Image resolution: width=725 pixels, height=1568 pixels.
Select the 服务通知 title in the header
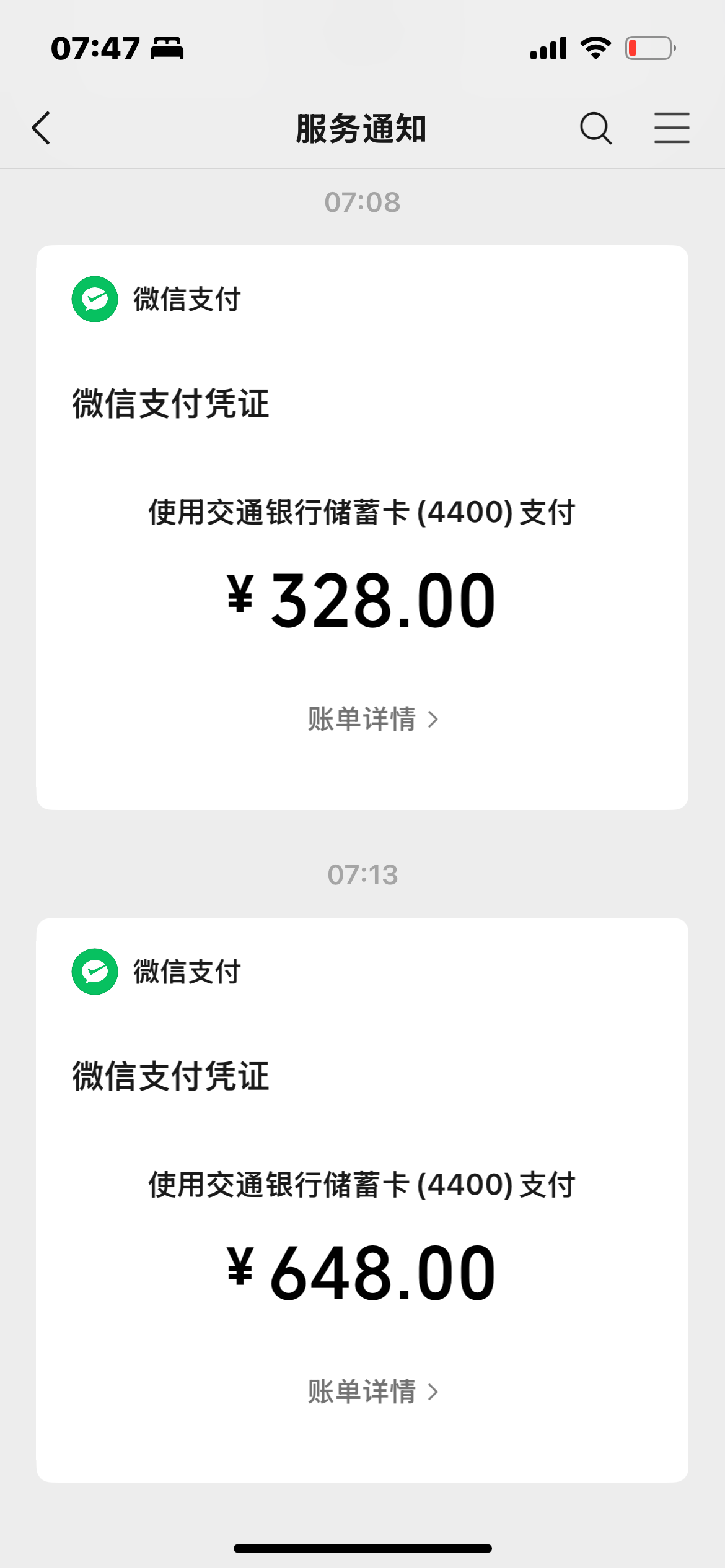tap(361, 128)
